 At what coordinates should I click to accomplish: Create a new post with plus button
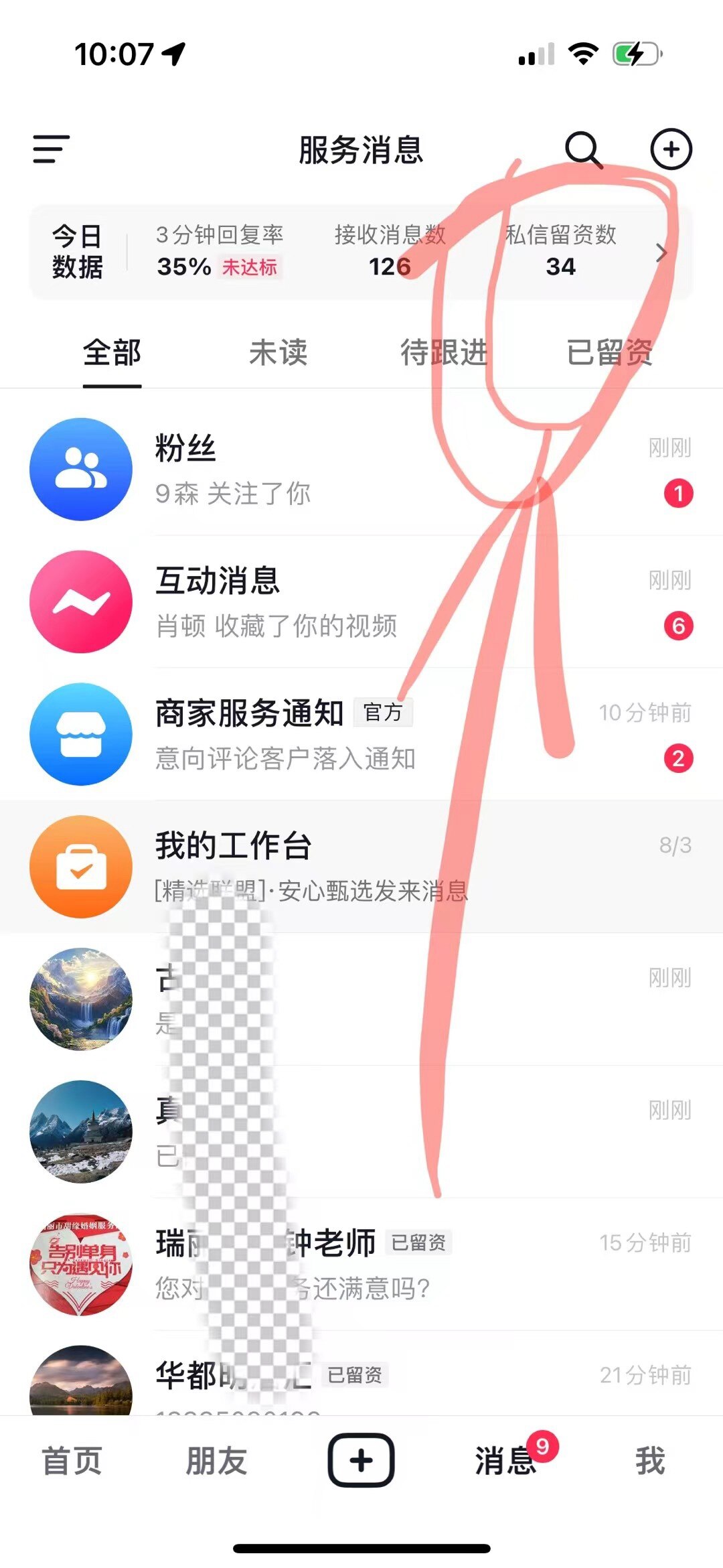pos(361,1460)
